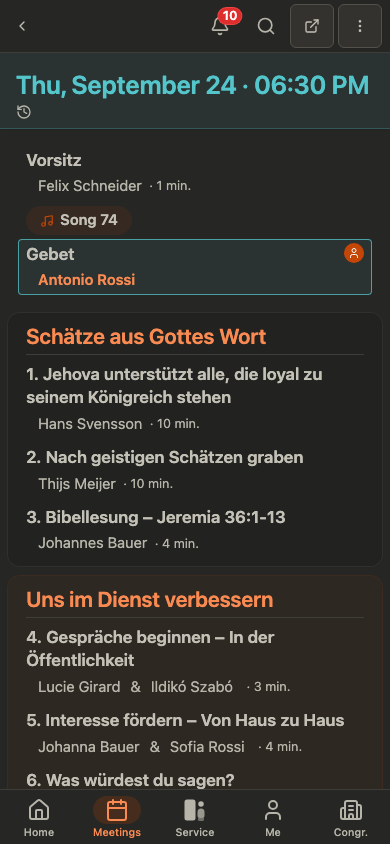
Task: Switch to the Meetings tab
Action: [117, 817]
